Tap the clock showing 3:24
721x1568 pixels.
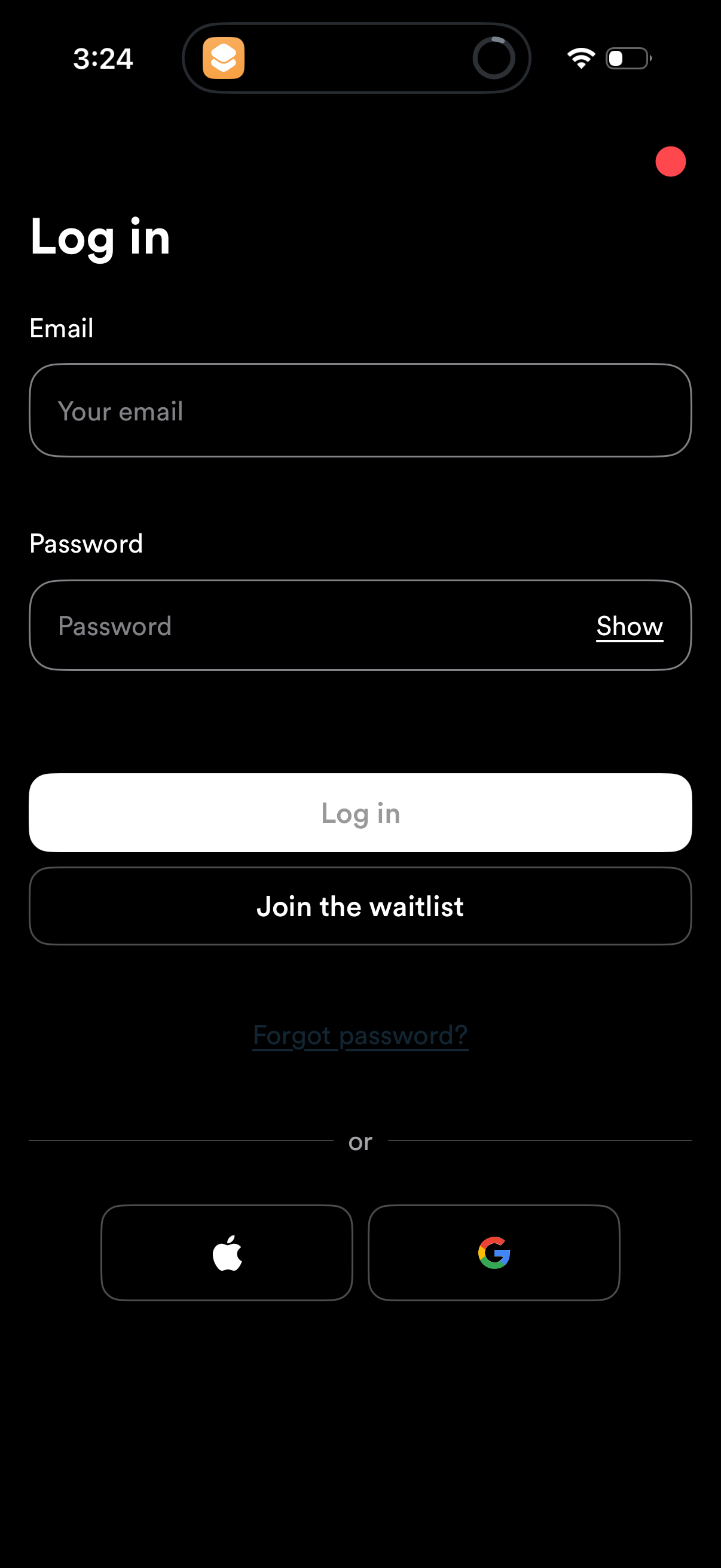pyautogui.click(x=103, y=59)
